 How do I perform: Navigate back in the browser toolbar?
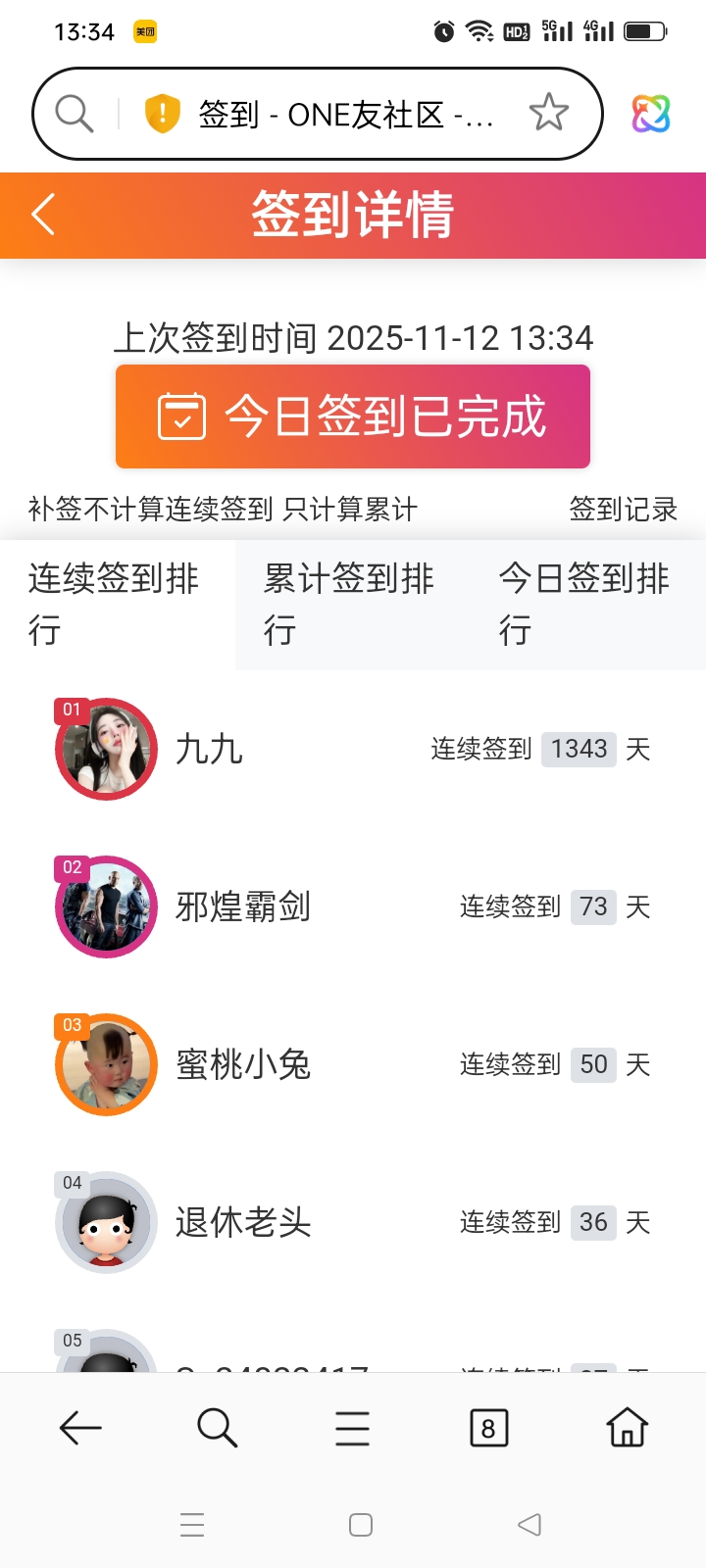pyautogui.click(x=80, y=1429)
